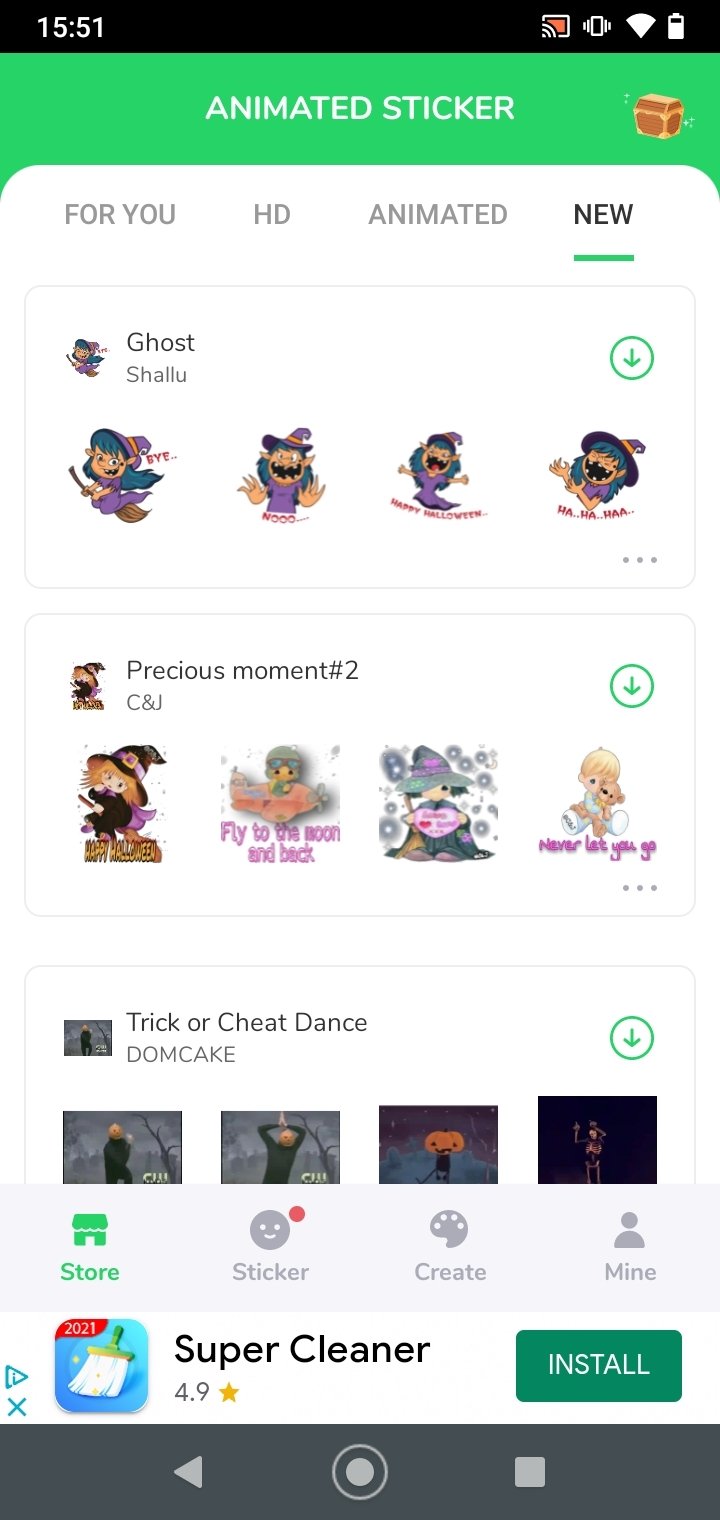Open more options for Ghost pack
720x1520 pixels.
[x=640, y=560]
